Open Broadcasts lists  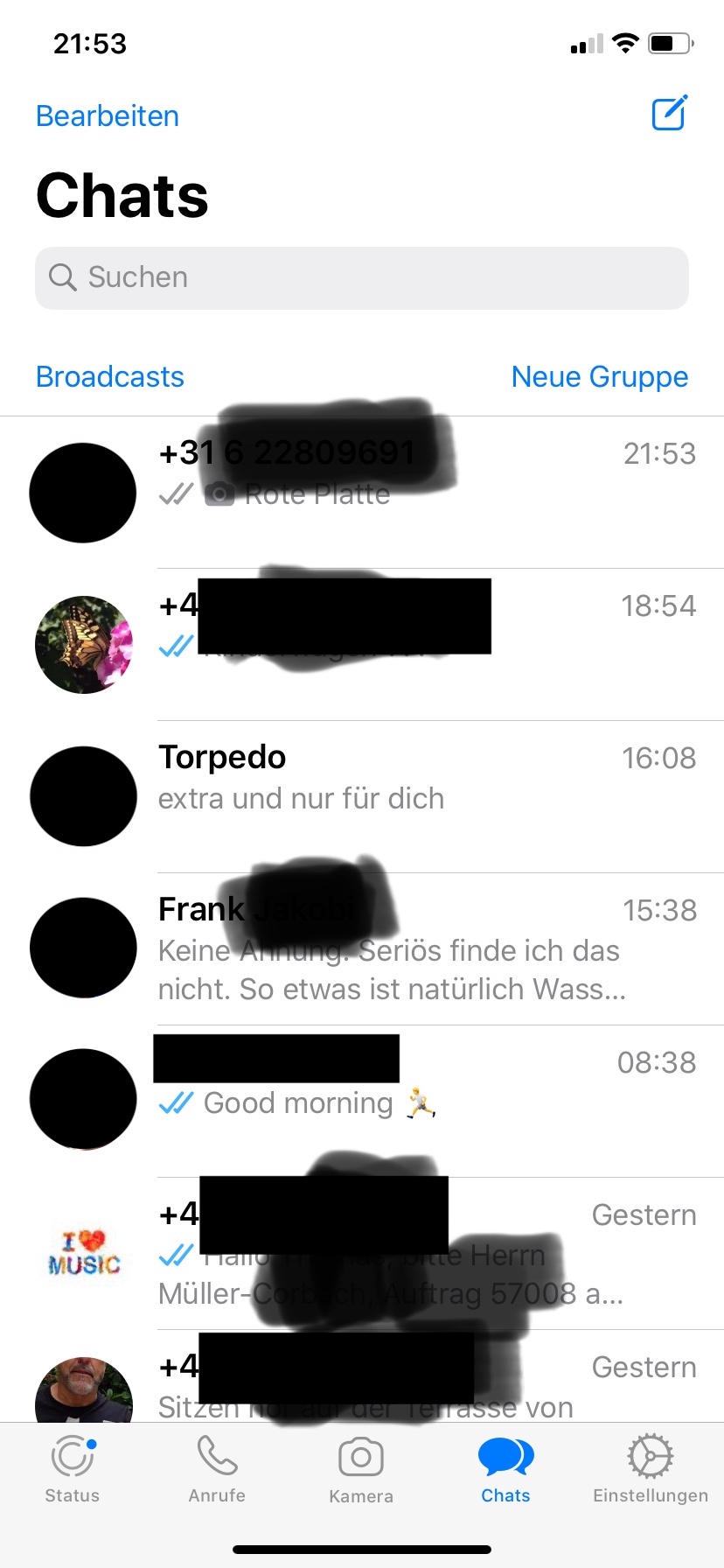pyautogui.click(x=110, y=376)
